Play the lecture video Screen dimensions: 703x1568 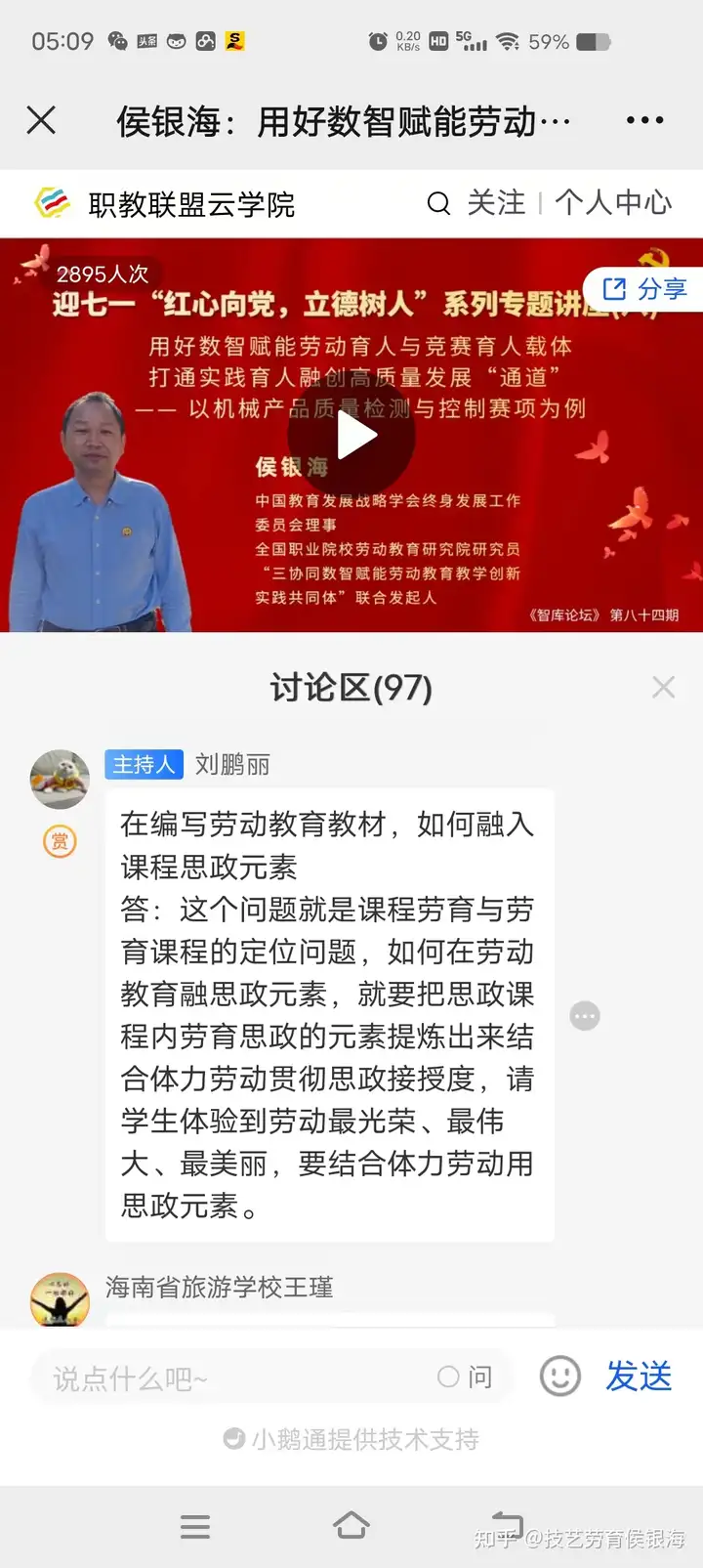tap(352, 436)
